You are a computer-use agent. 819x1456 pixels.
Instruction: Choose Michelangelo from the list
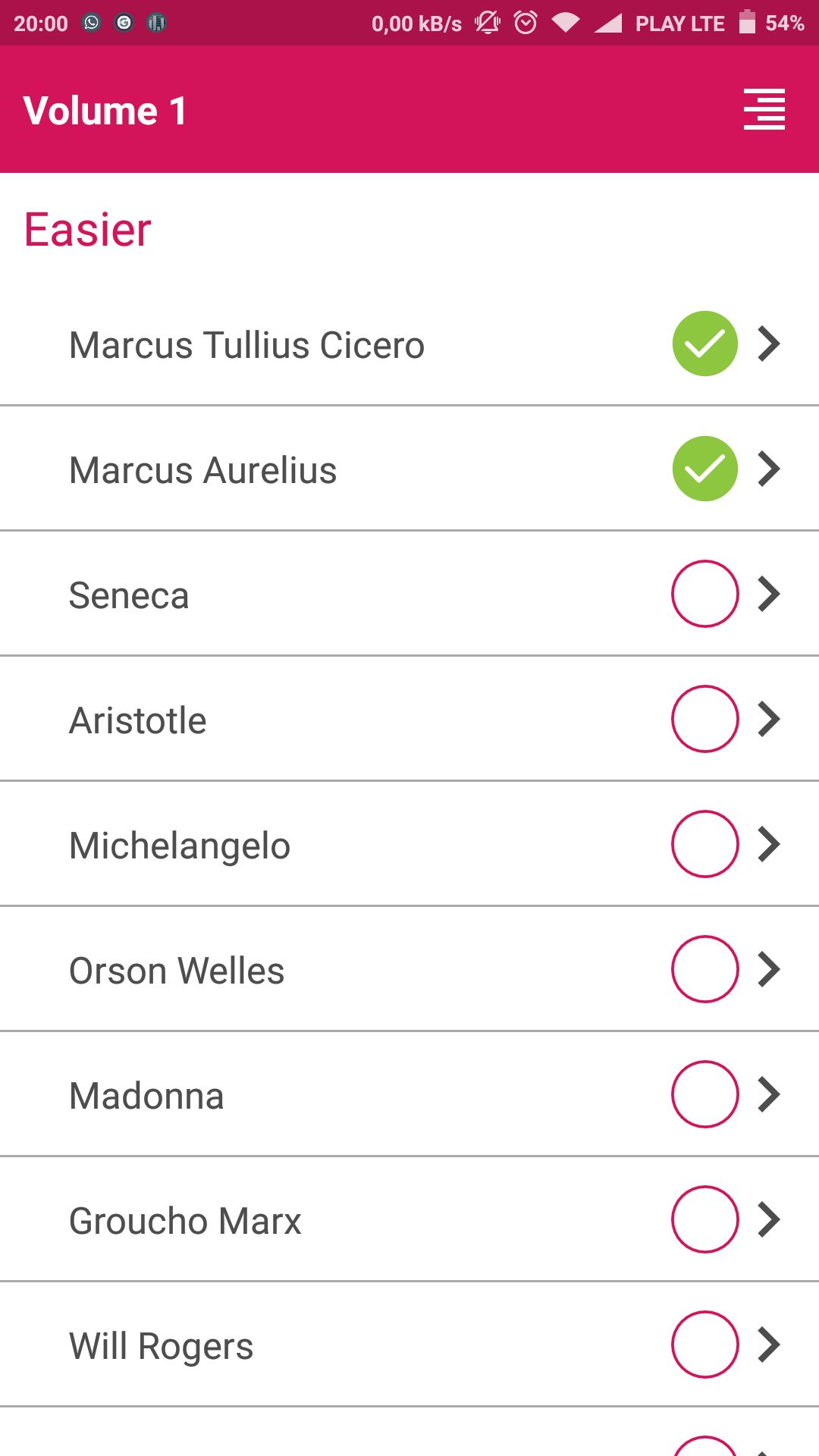coord(409,844)
